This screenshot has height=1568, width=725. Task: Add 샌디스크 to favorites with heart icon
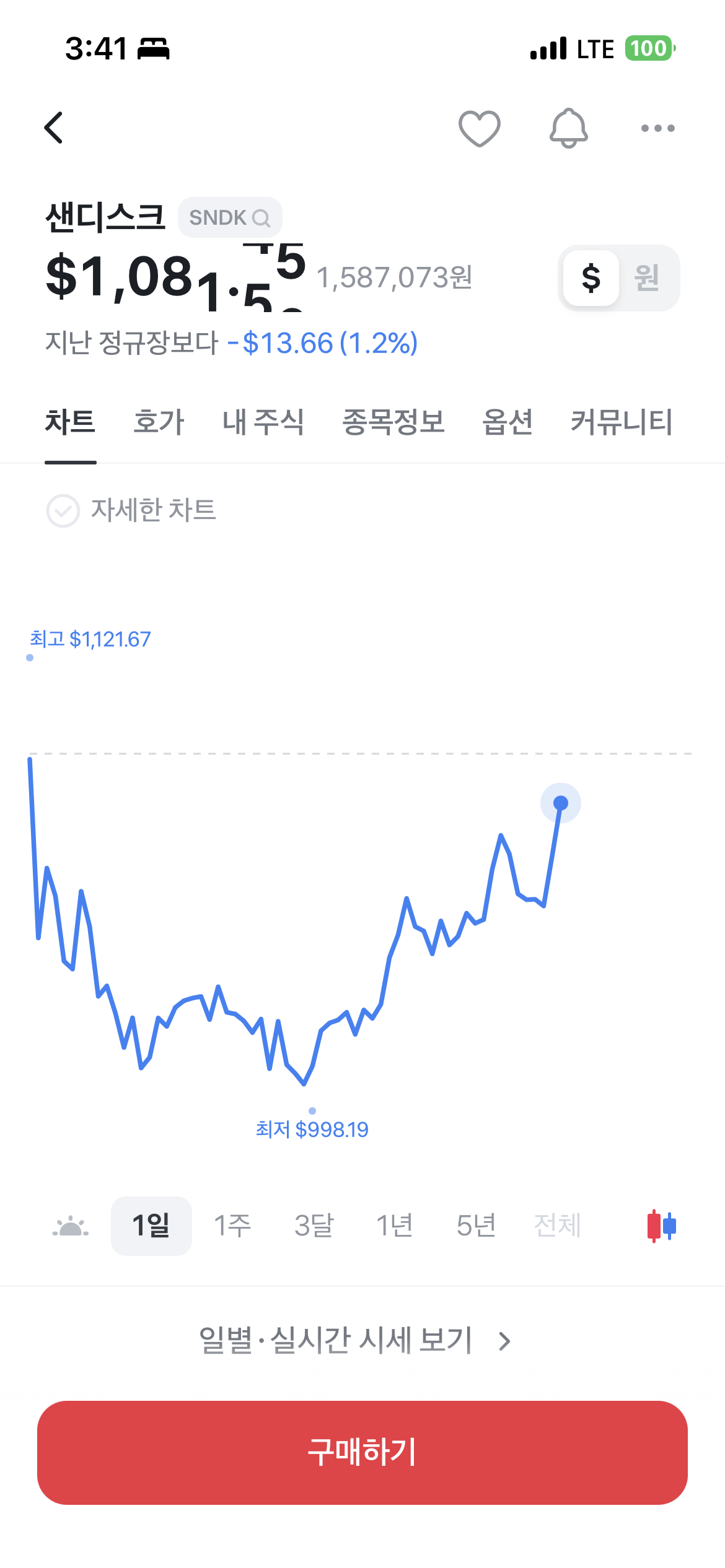tap(480, 128)
